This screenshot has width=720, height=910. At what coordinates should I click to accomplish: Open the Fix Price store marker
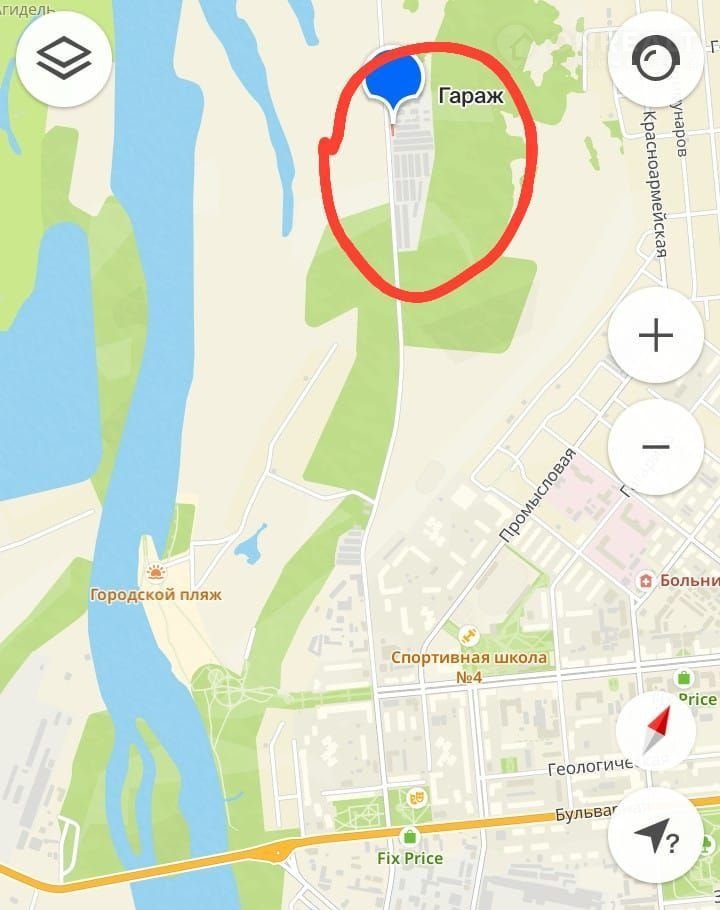[409, 836]
